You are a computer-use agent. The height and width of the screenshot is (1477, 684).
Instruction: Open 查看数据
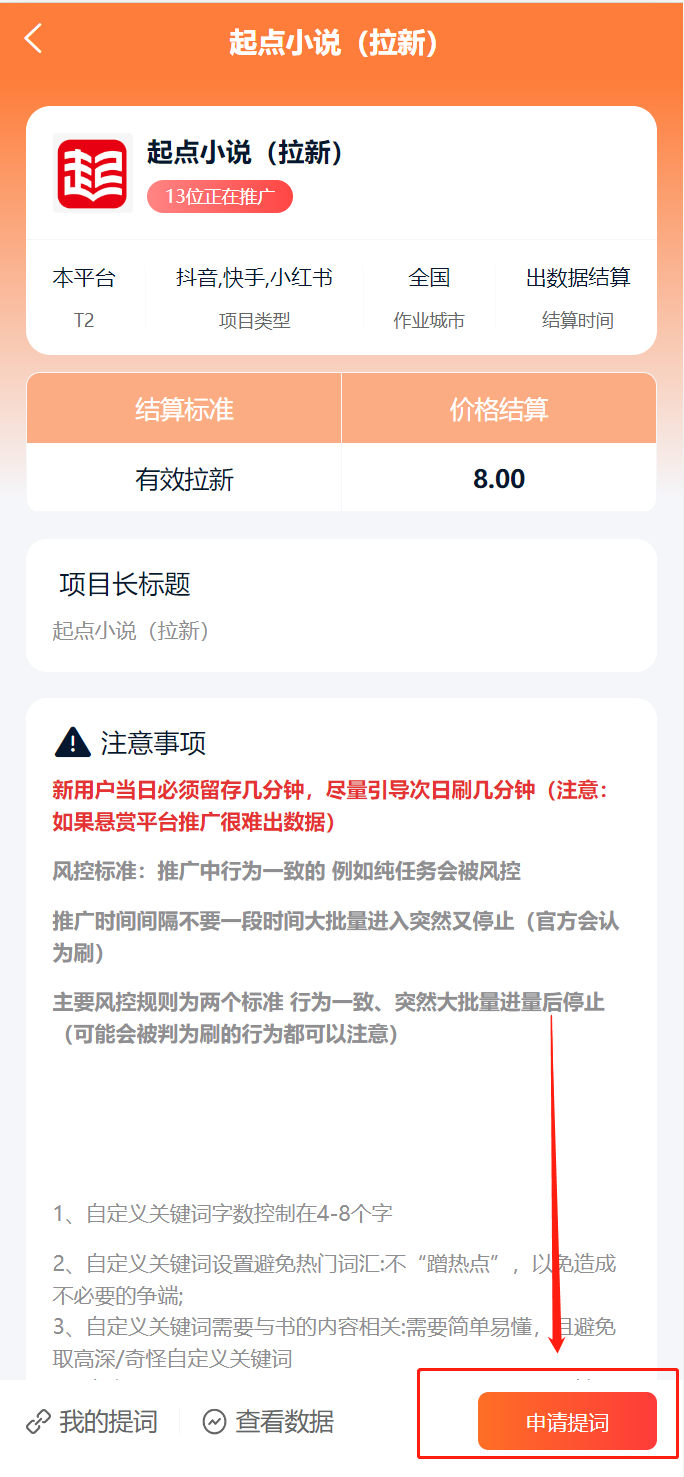[268, 1422]
